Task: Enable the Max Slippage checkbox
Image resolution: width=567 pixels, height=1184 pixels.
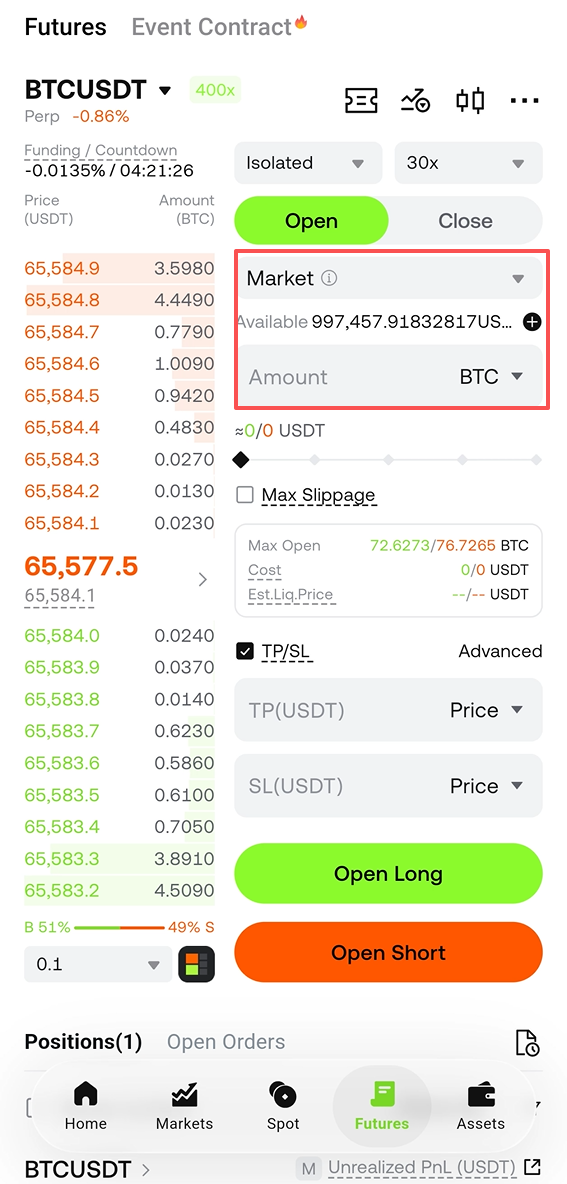Action: point(245,495)
